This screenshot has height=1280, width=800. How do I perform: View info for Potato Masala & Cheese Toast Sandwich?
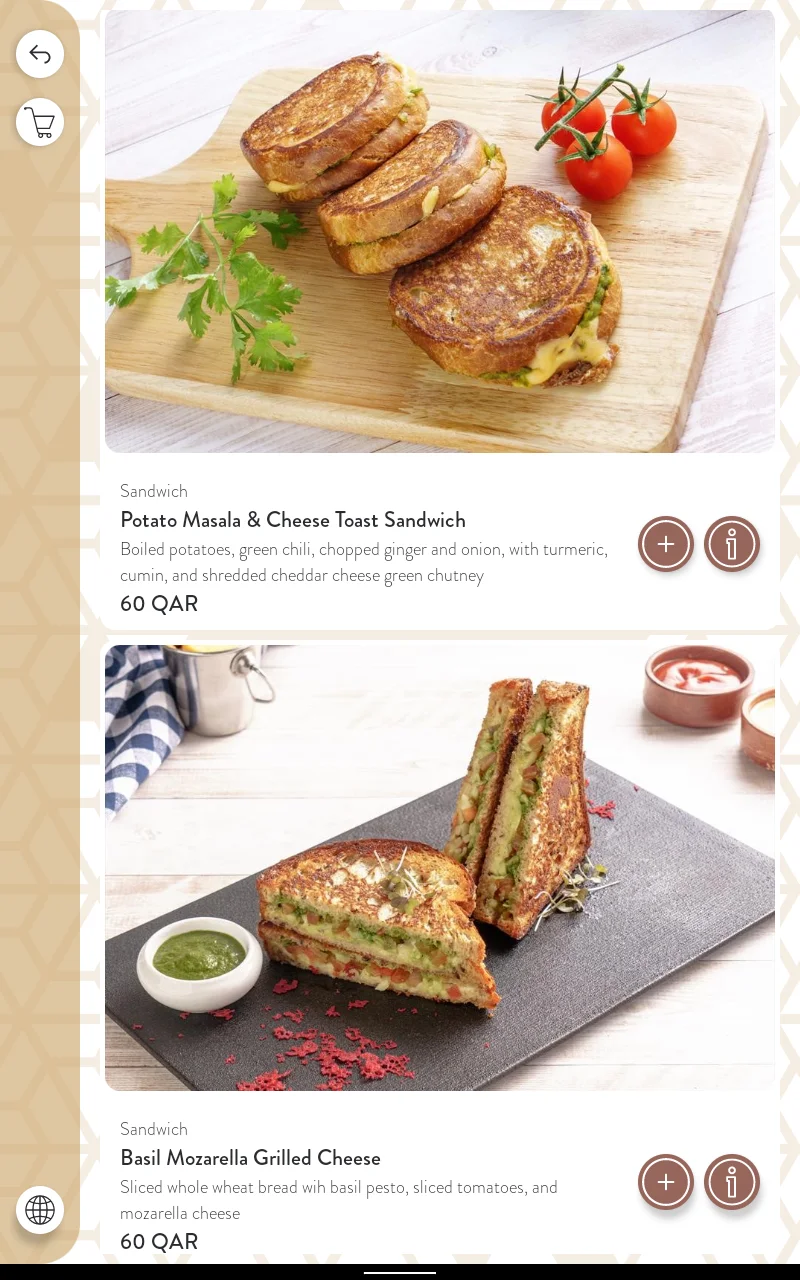pyautogui.click(x=732, y=544)
